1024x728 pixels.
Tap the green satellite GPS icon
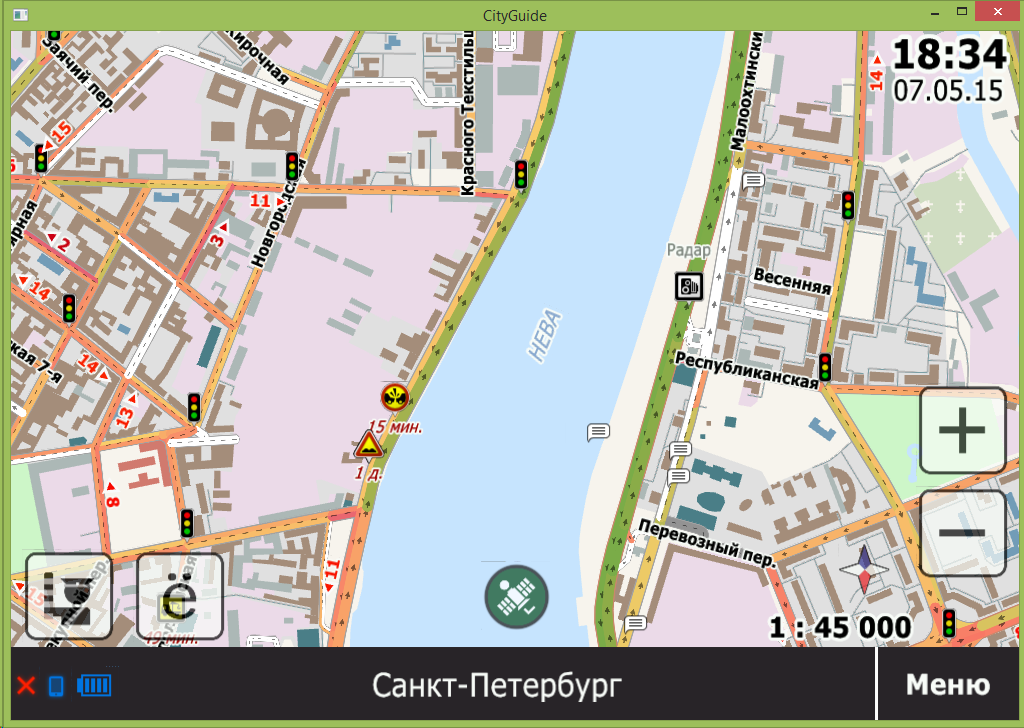(x=517, y=596)
